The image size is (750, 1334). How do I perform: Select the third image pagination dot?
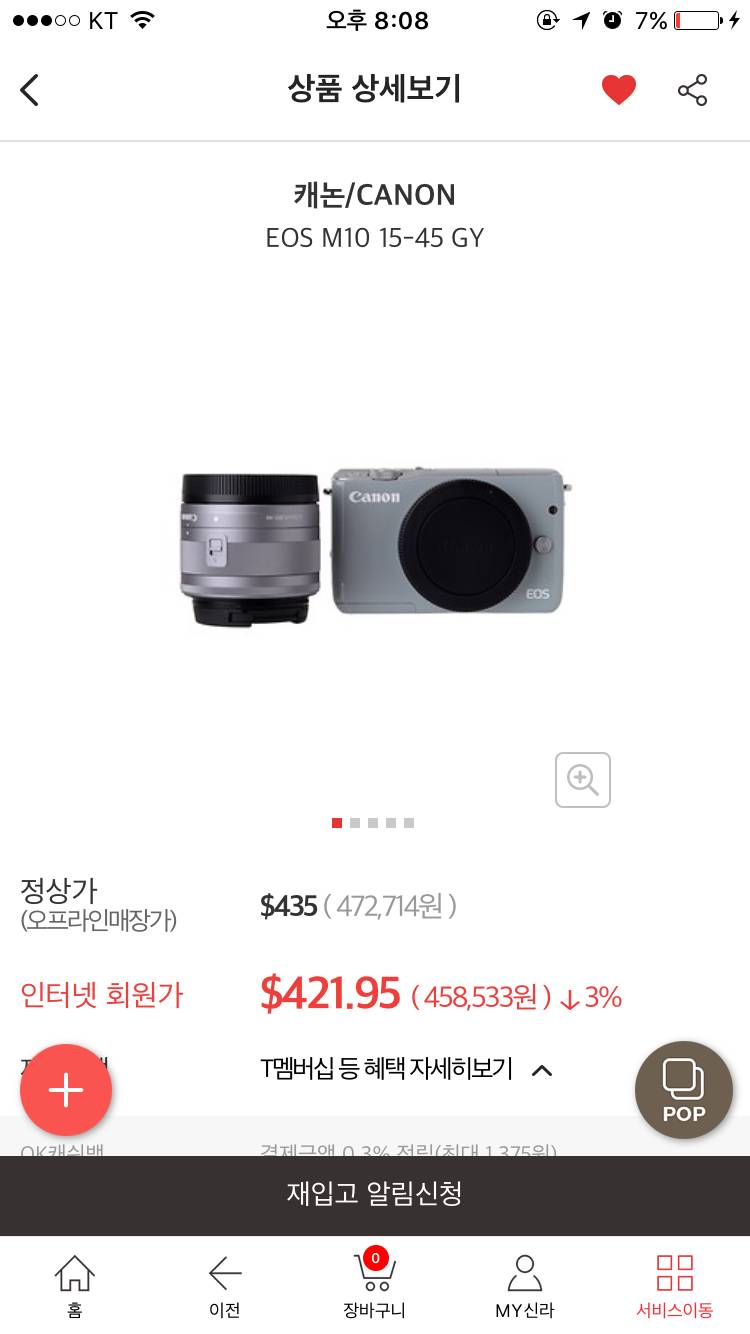[x=373, y=823]
